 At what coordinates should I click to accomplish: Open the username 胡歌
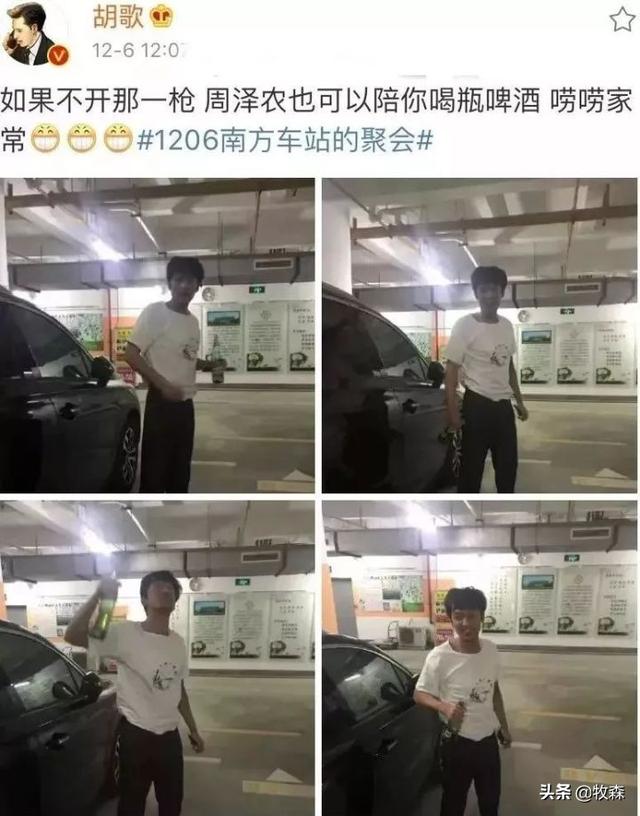click(120, 16)
